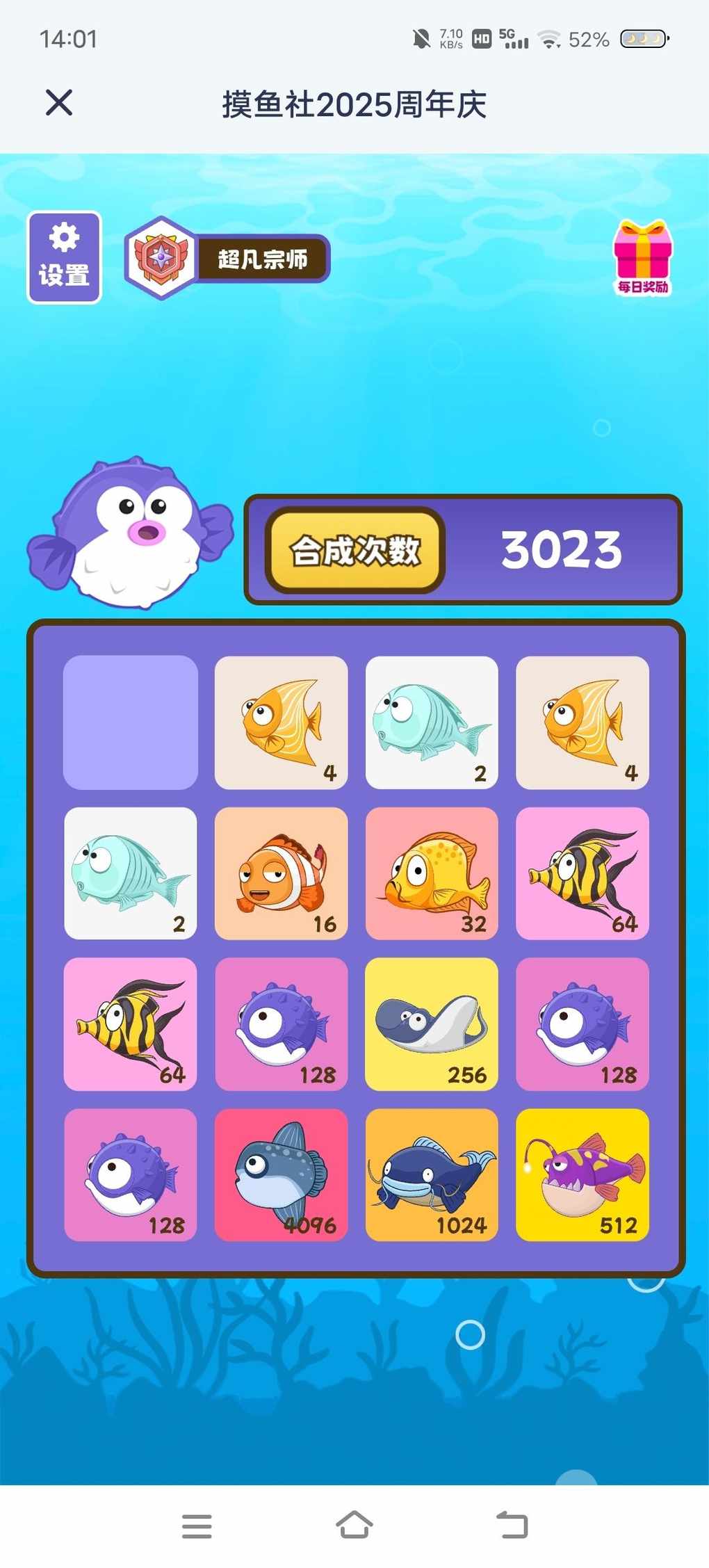Tap the 合成次数 button
The height and width of the screenshot is (1568, 709).
click(x=356, y=550)
